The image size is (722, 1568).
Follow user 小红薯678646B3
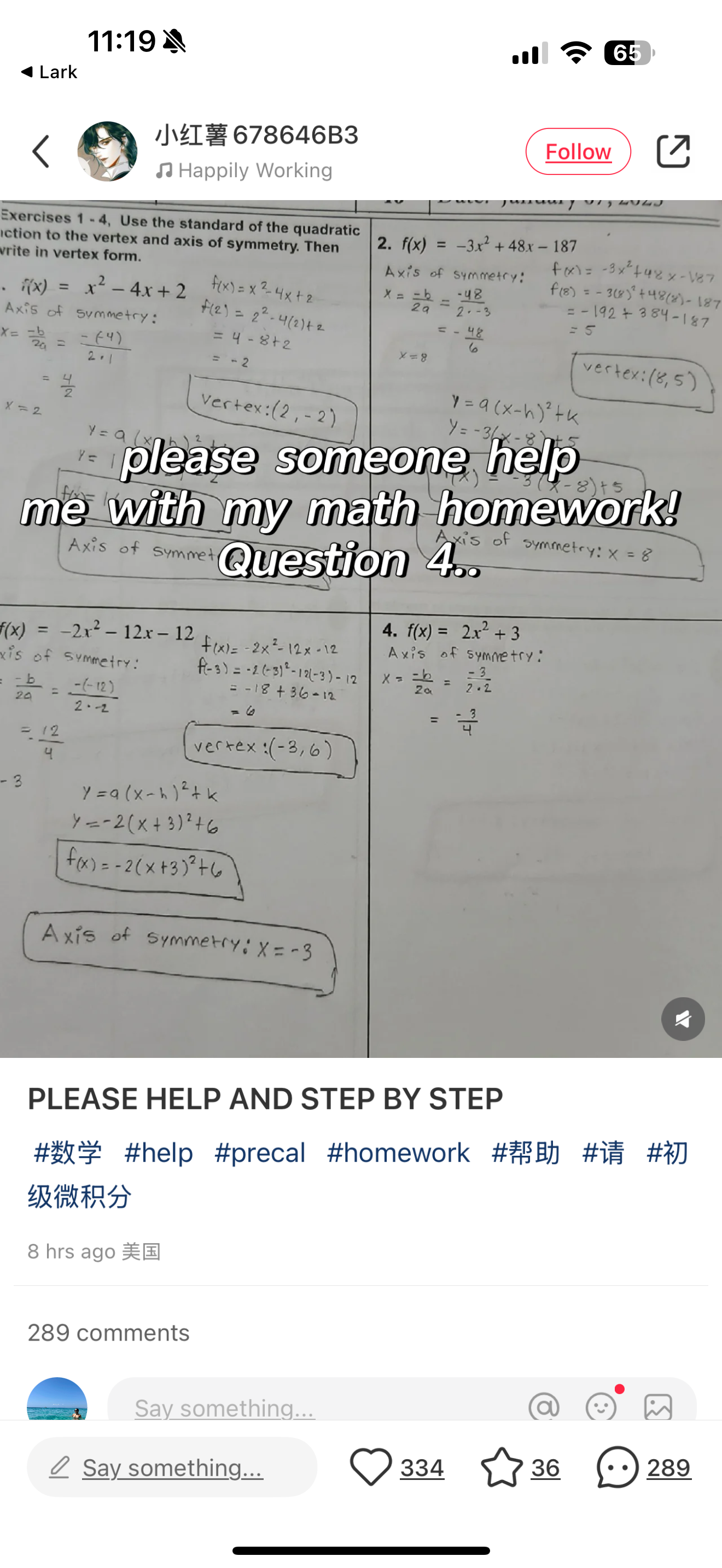[x=578, y=151]
